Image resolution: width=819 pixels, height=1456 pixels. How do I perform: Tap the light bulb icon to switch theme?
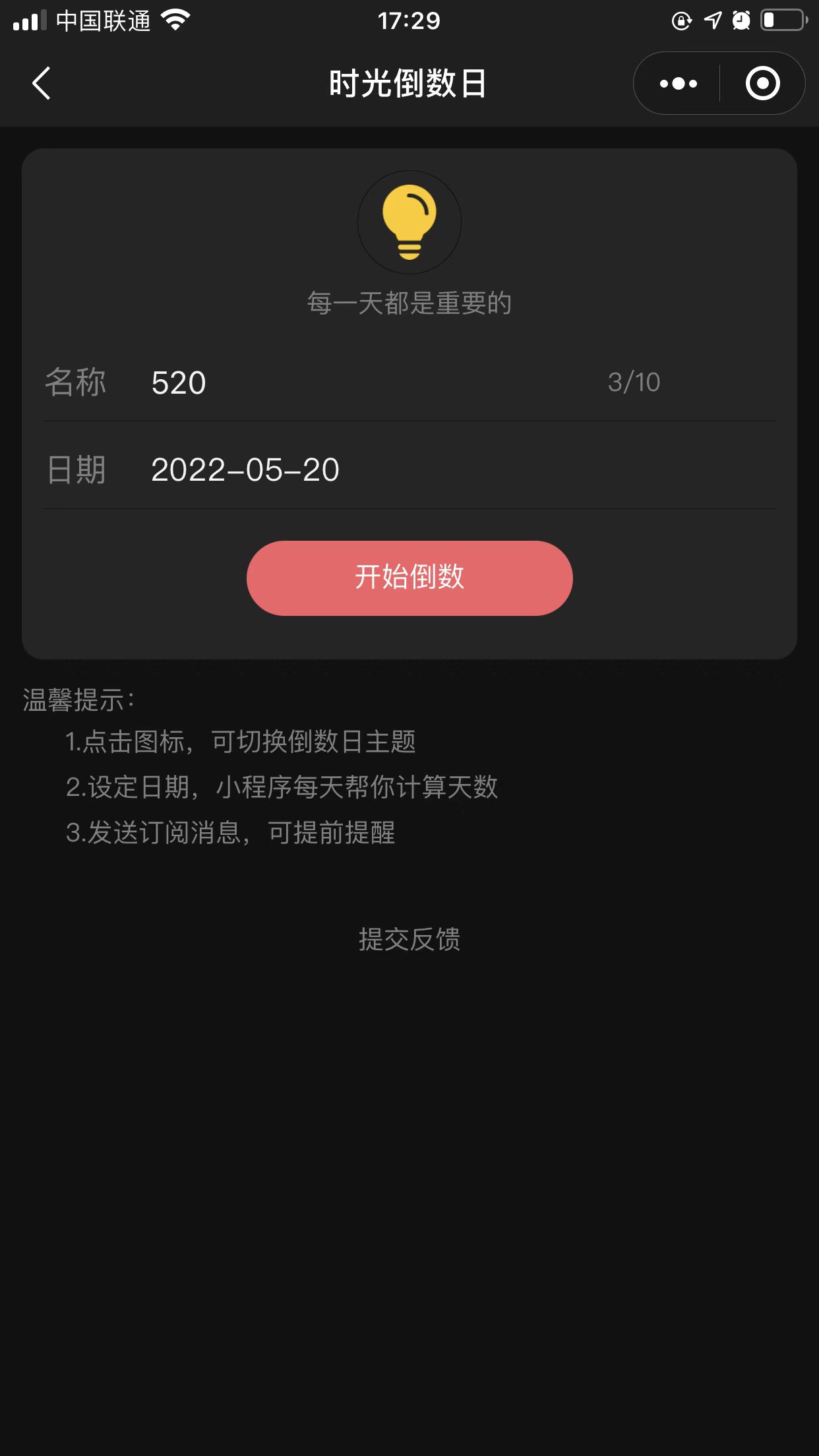(x=409, y=222)
